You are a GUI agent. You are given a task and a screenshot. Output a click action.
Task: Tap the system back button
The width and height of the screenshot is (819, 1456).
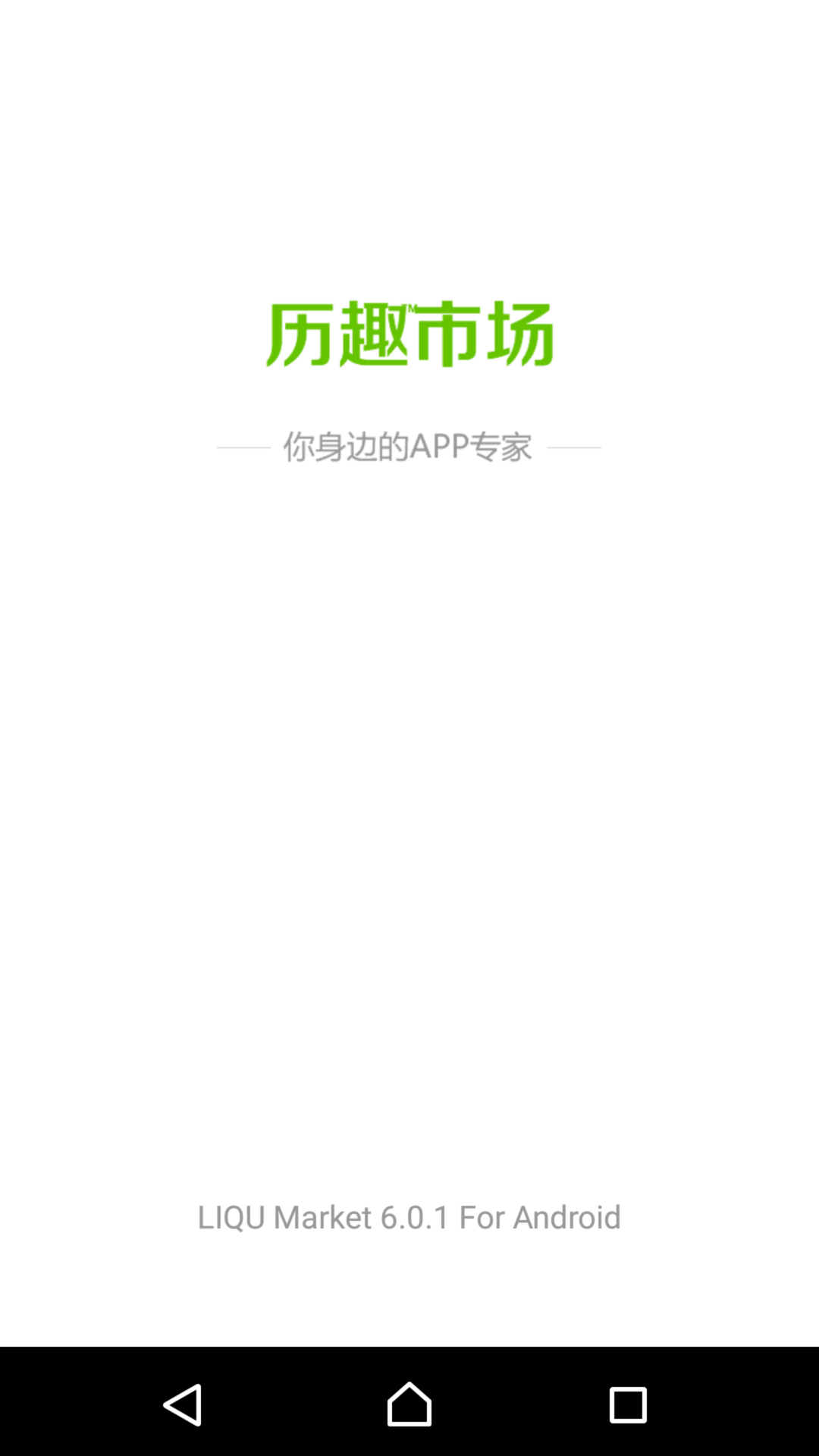(x=183, y=1404)
